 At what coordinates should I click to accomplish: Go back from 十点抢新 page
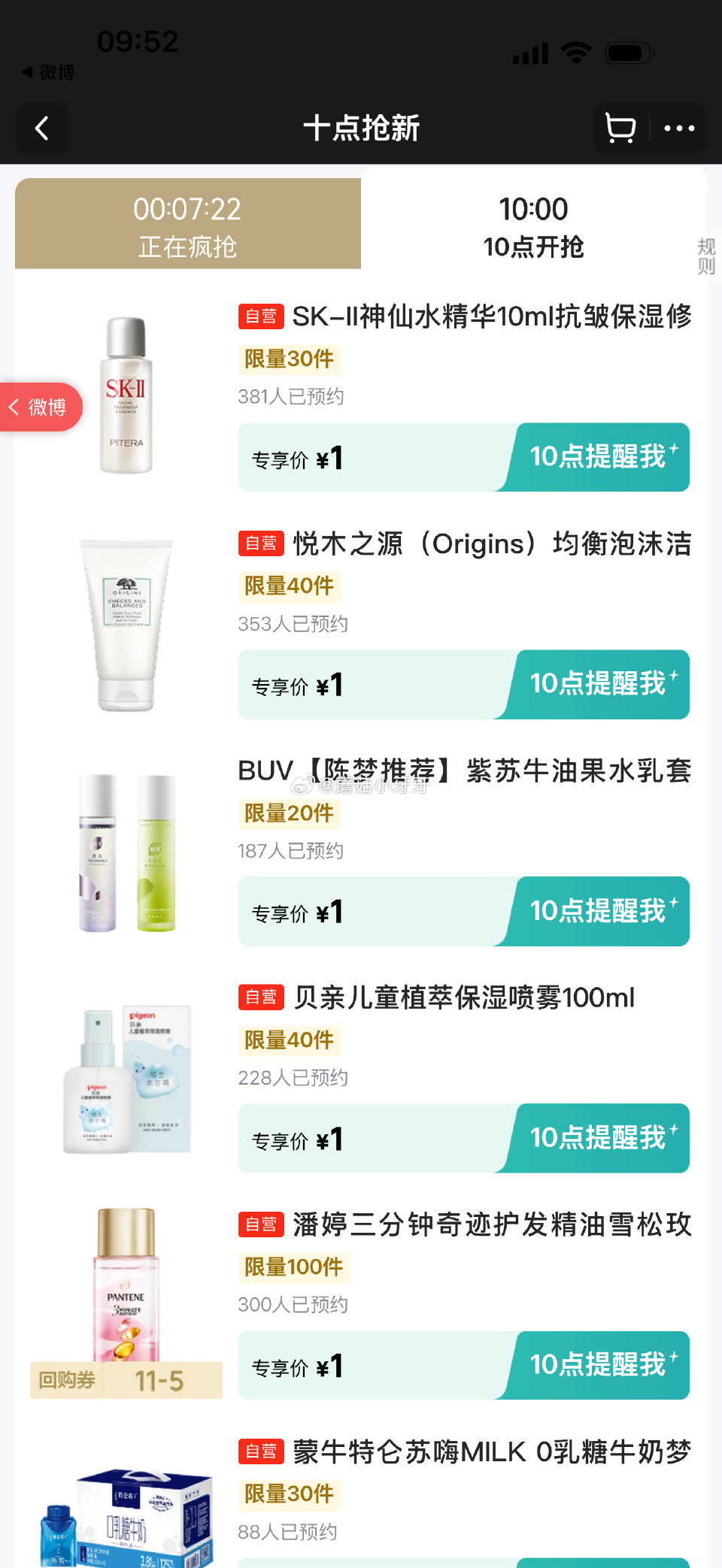coord(42,129)
